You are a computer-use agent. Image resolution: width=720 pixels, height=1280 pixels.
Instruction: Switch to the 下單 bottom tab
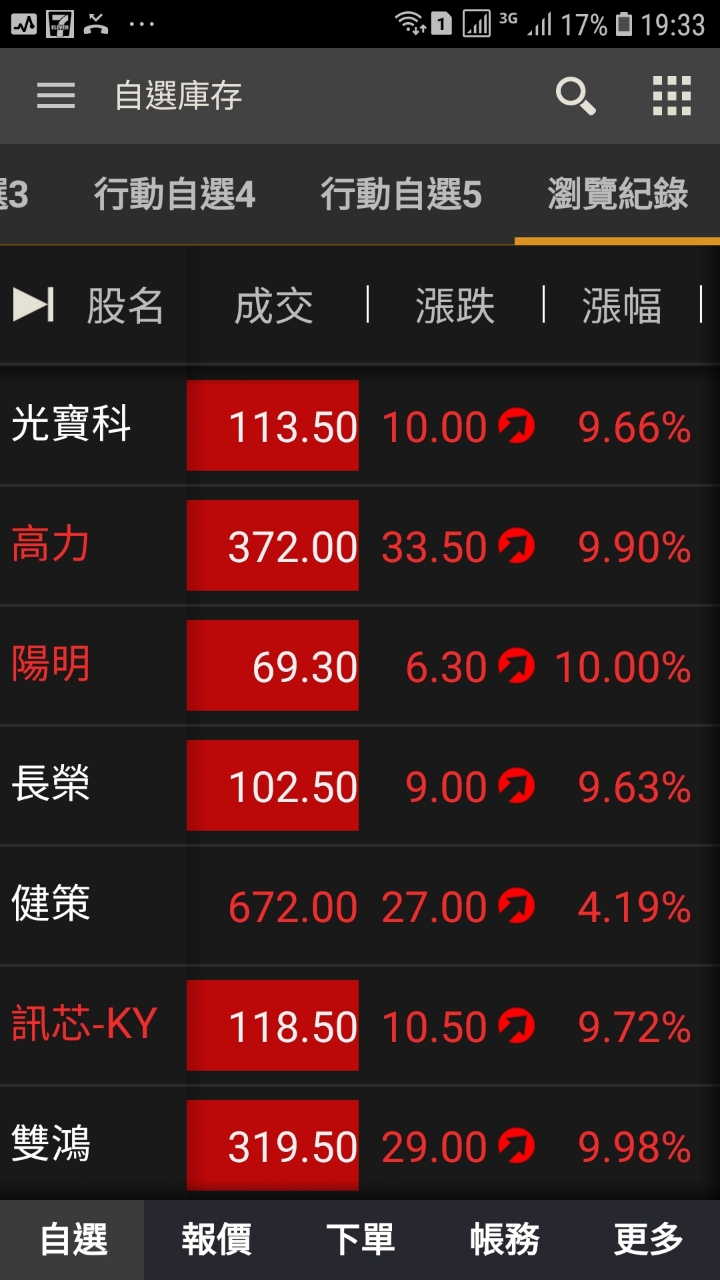pos(360,1240)
